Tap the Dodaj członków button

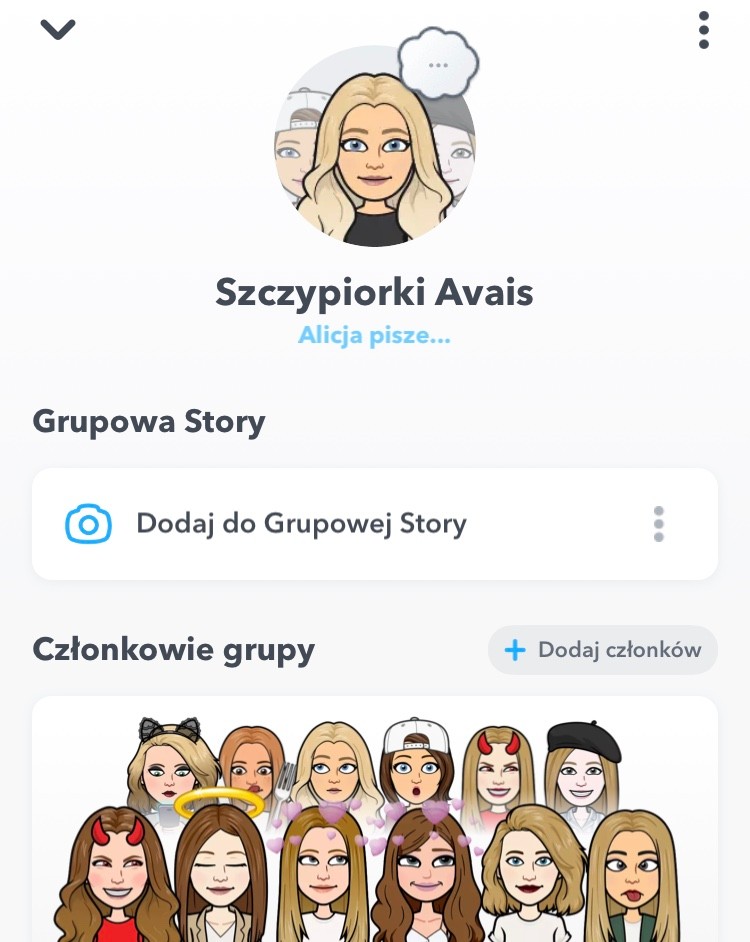(603, 650)
